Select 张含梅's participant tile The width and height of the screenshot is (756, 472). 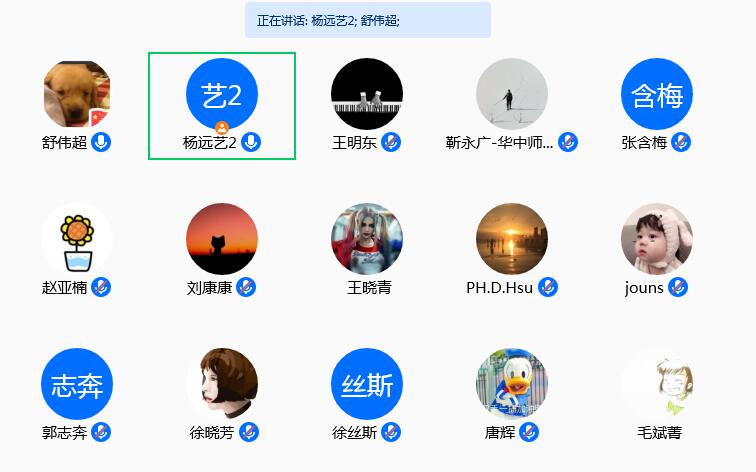coord(657,95)
